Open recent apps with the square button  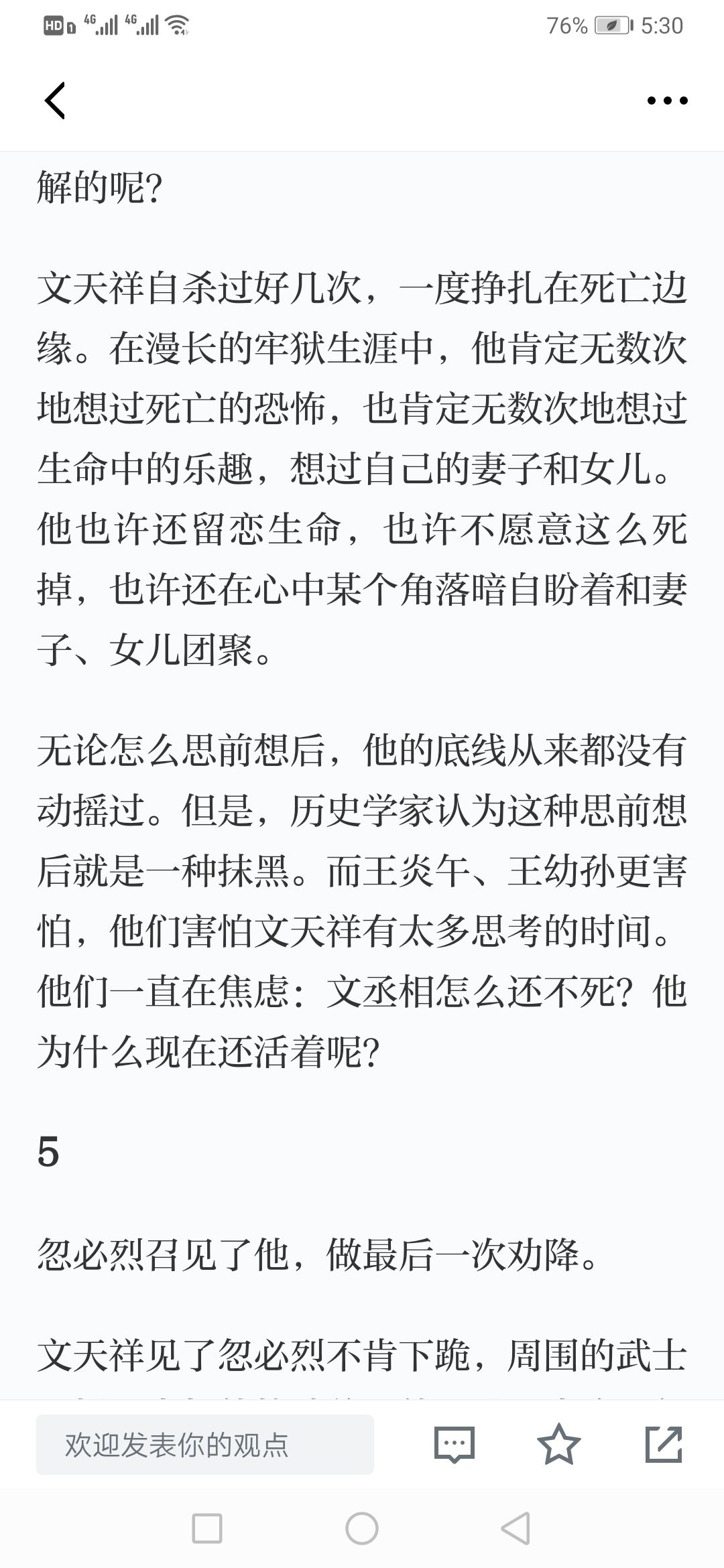(x=207, y=1529)
